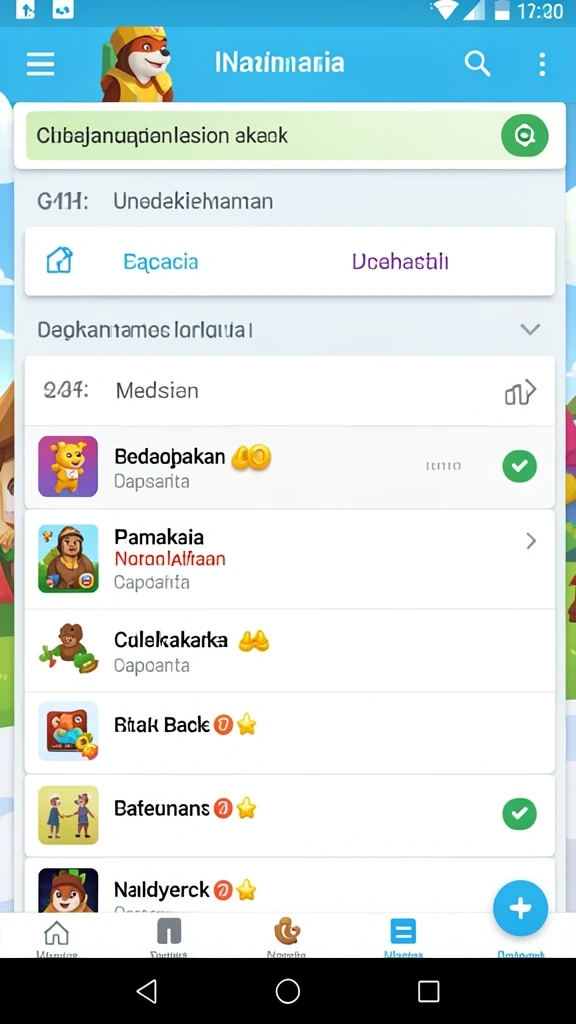The height and width of the screenshot is (1024, 576).
Task: Toggle the green check on Bedaopakan
Action: pyautogui.click(x=519, y=466)
